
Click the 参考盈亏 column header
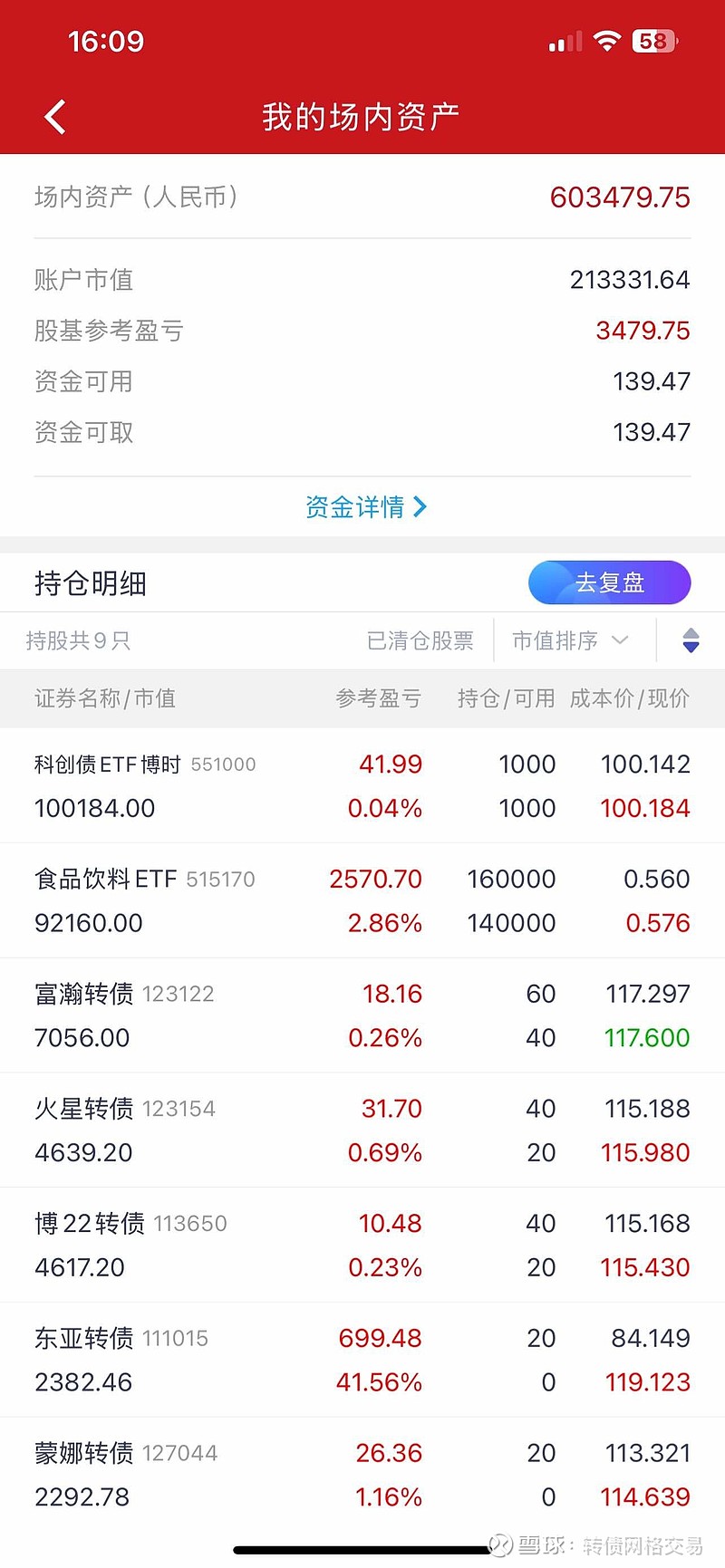[x=379, y=698]
